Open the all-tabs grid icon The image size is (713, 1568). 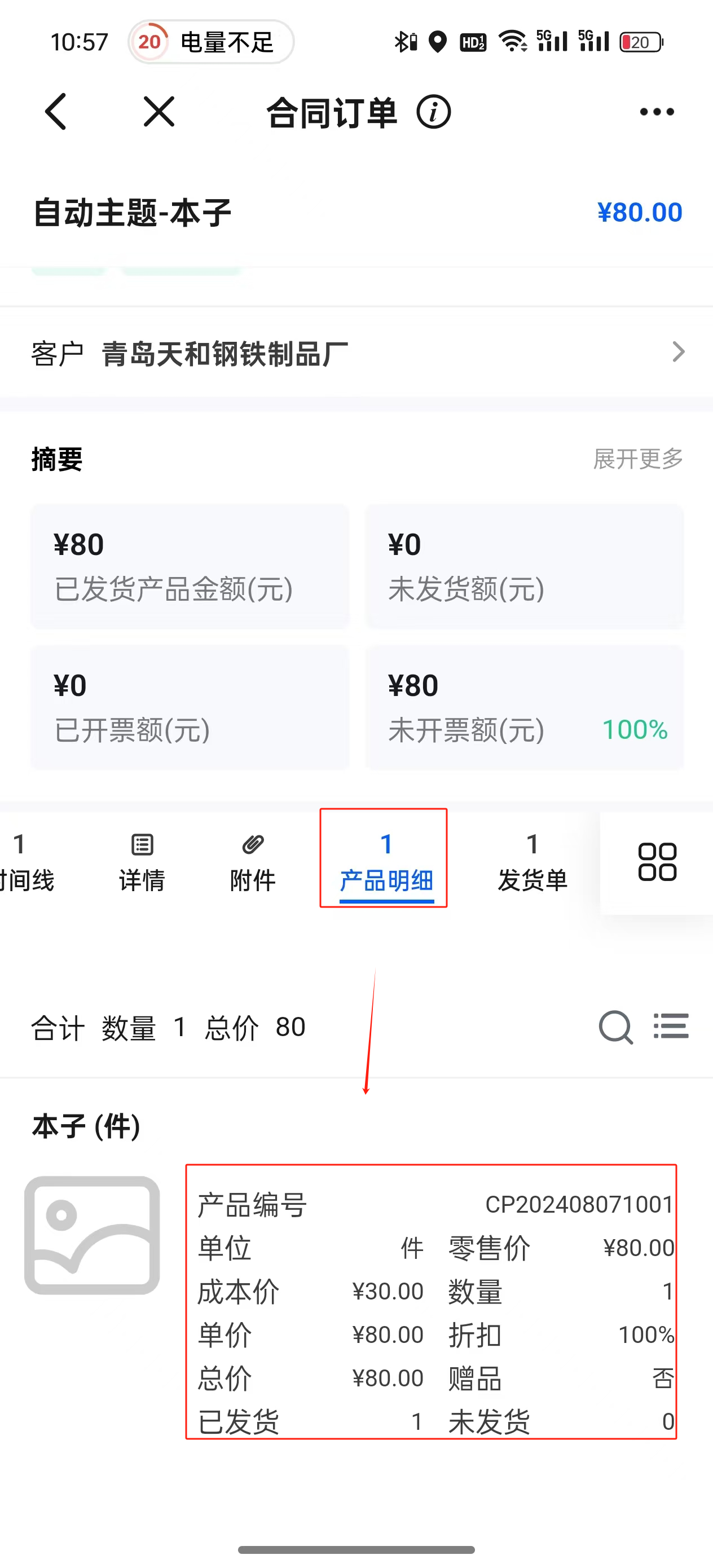657,862
